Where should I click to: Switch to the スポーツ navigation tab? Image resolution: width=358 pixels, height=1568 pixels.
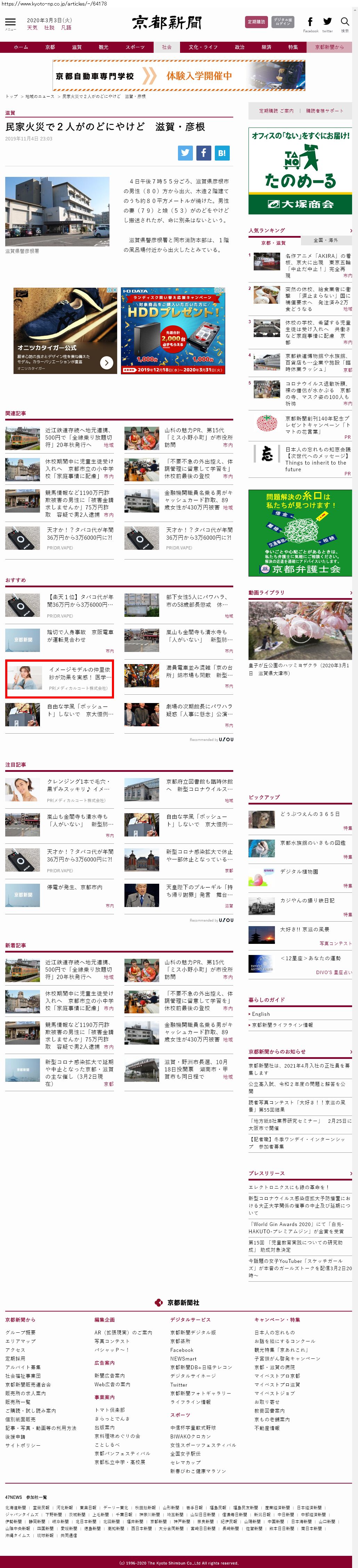point(135,47)
